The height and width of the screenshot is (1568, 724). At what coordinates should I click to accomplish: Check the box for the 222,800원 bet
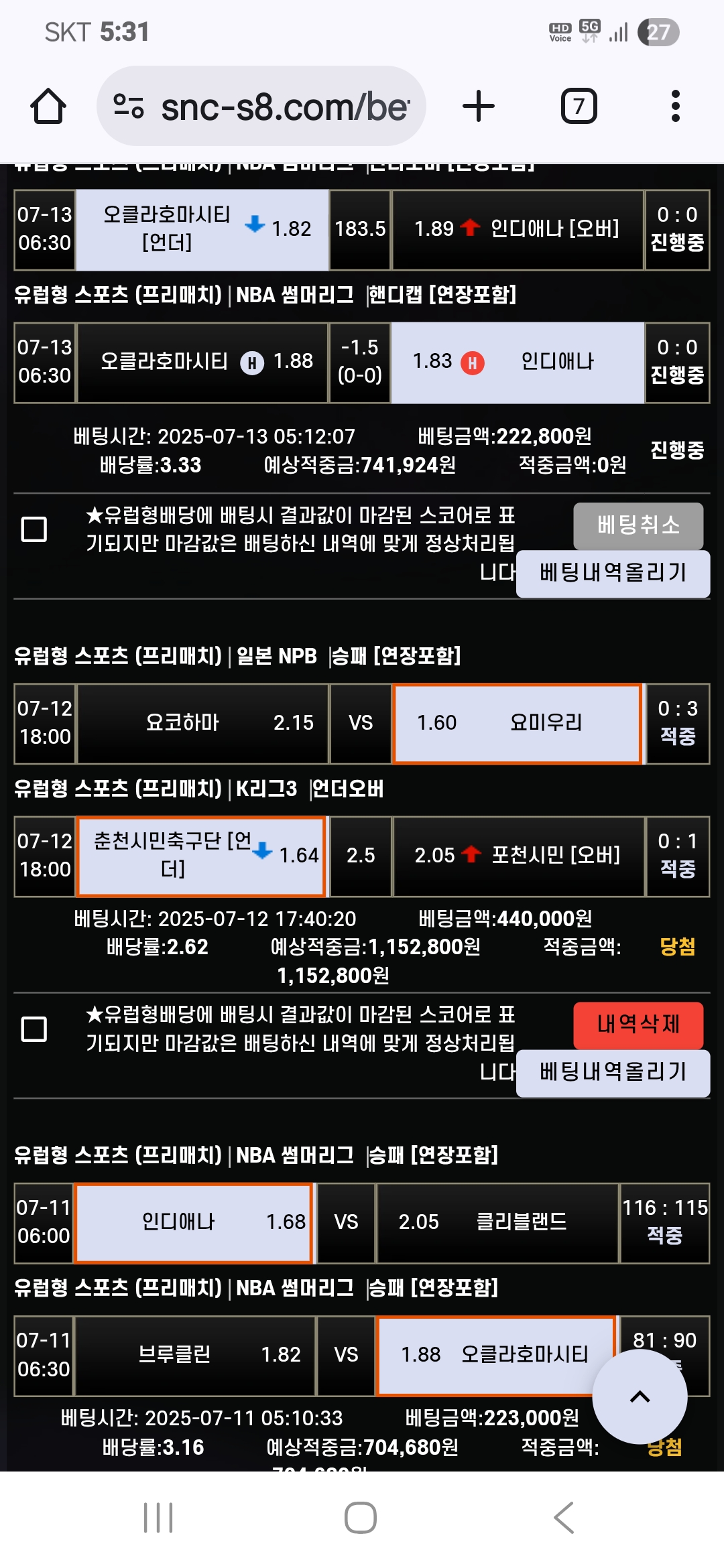point(34,529)
